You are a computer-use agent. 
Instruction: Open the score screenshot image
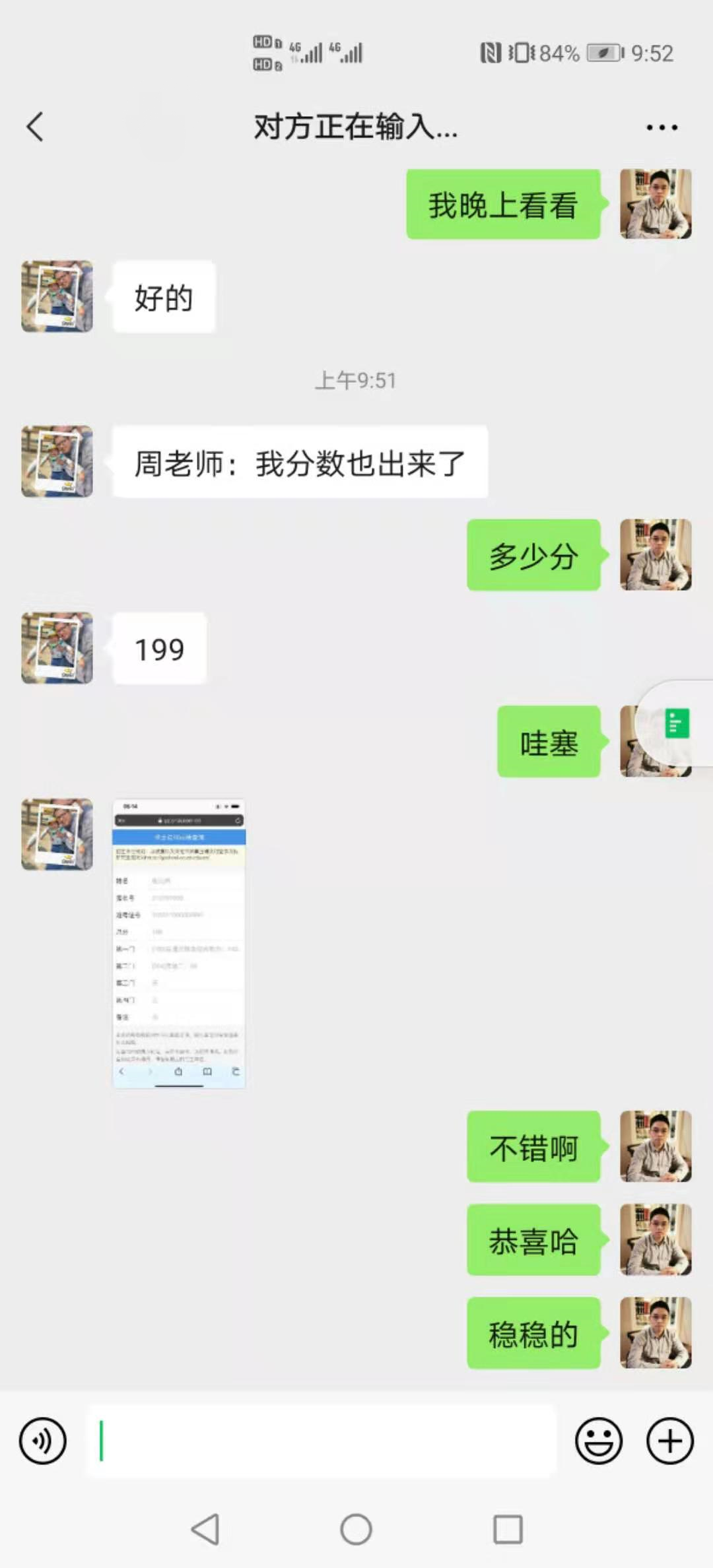point(179,942)
